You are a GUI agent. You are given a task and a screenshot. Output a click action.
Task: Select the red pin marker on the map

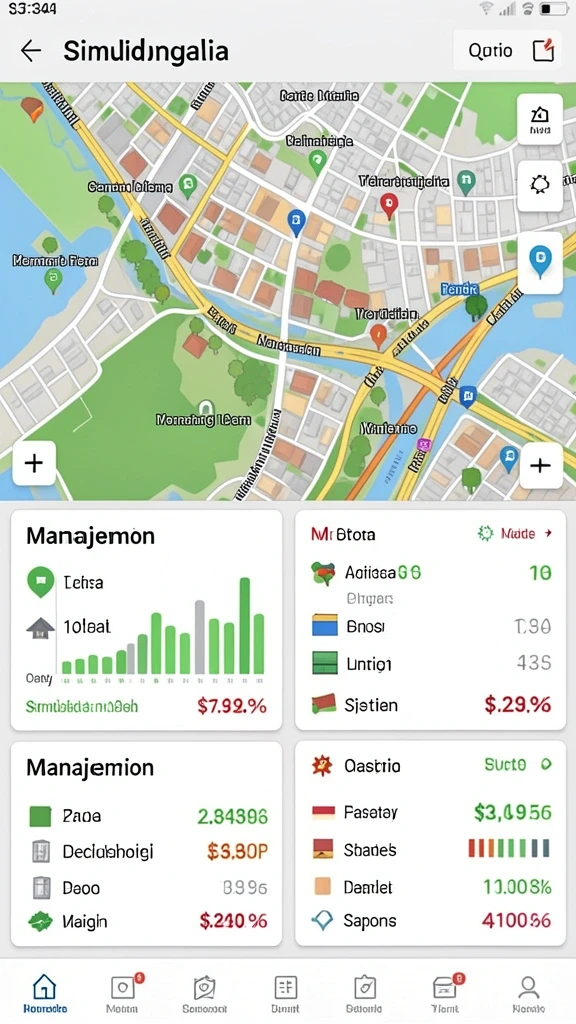(x=389, y=206)
